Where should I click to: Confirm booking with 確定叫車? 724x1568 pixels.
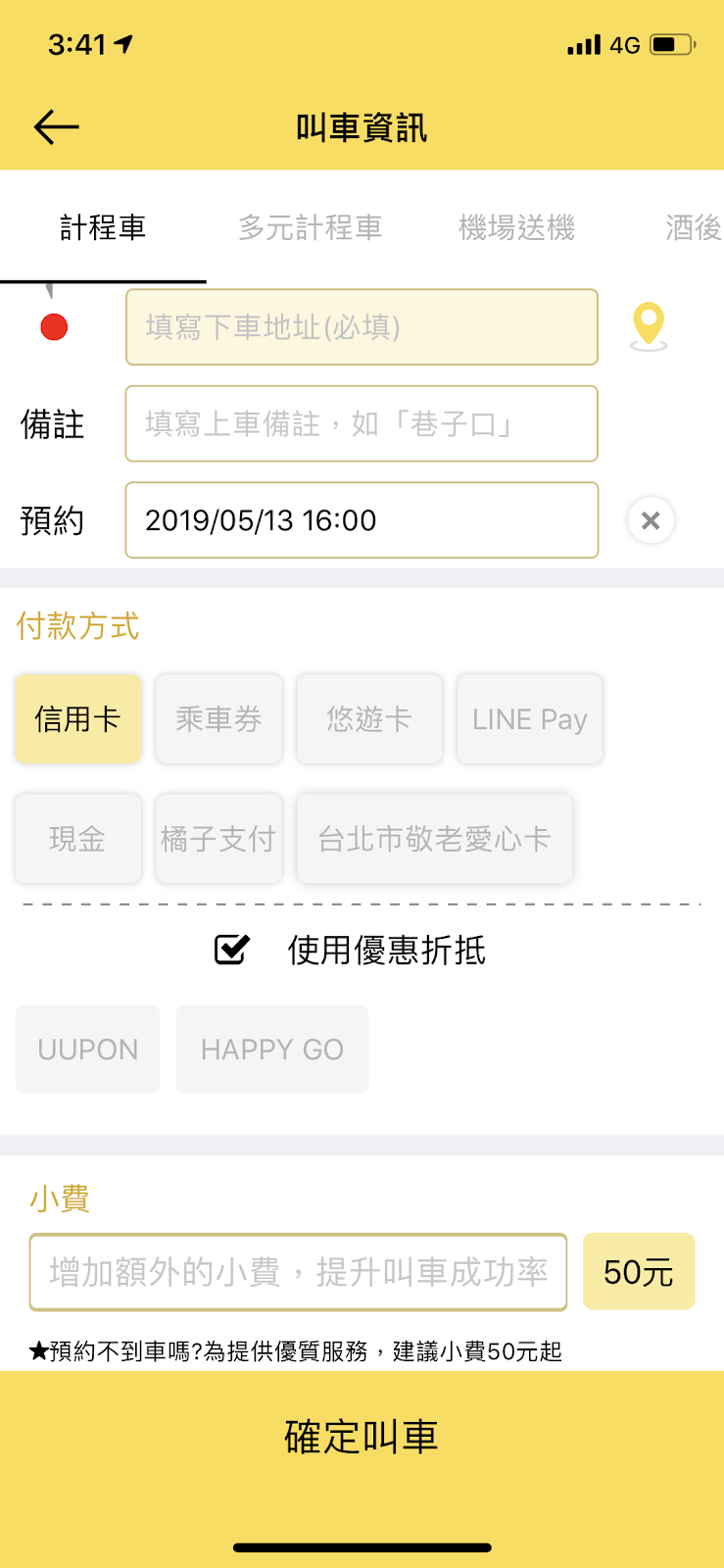tap(362, 1437)
